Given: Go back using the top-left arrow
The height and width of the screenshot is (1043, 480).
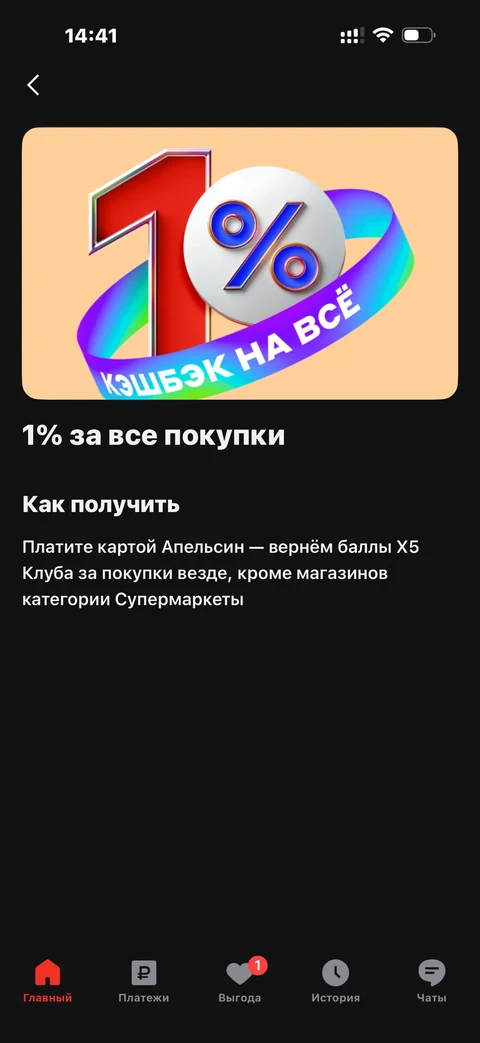Looking at the screenshot, I should point(33,85).
